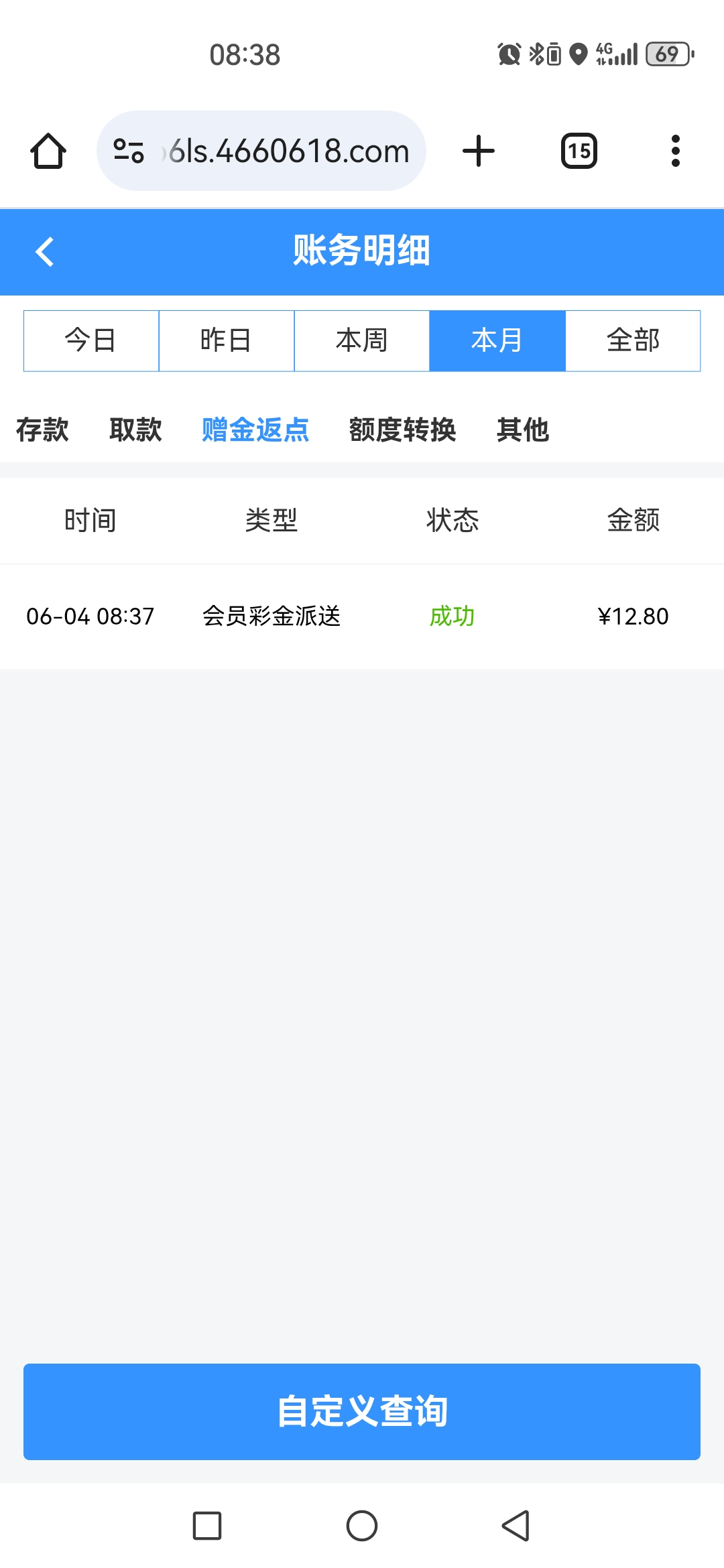Open the system recent apps view

pos(207,1526)
